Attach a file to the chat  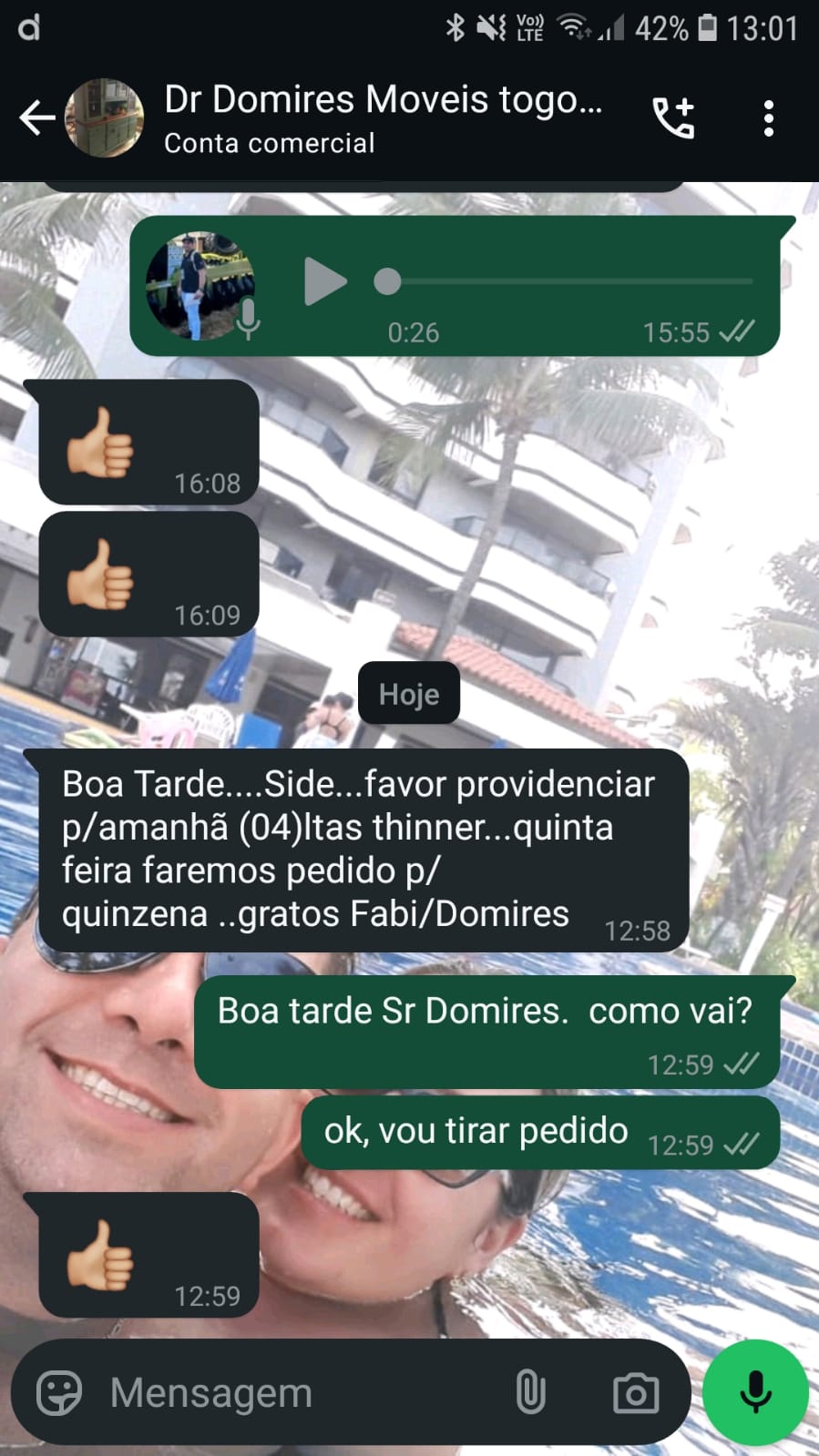(x=530, y=1392)
